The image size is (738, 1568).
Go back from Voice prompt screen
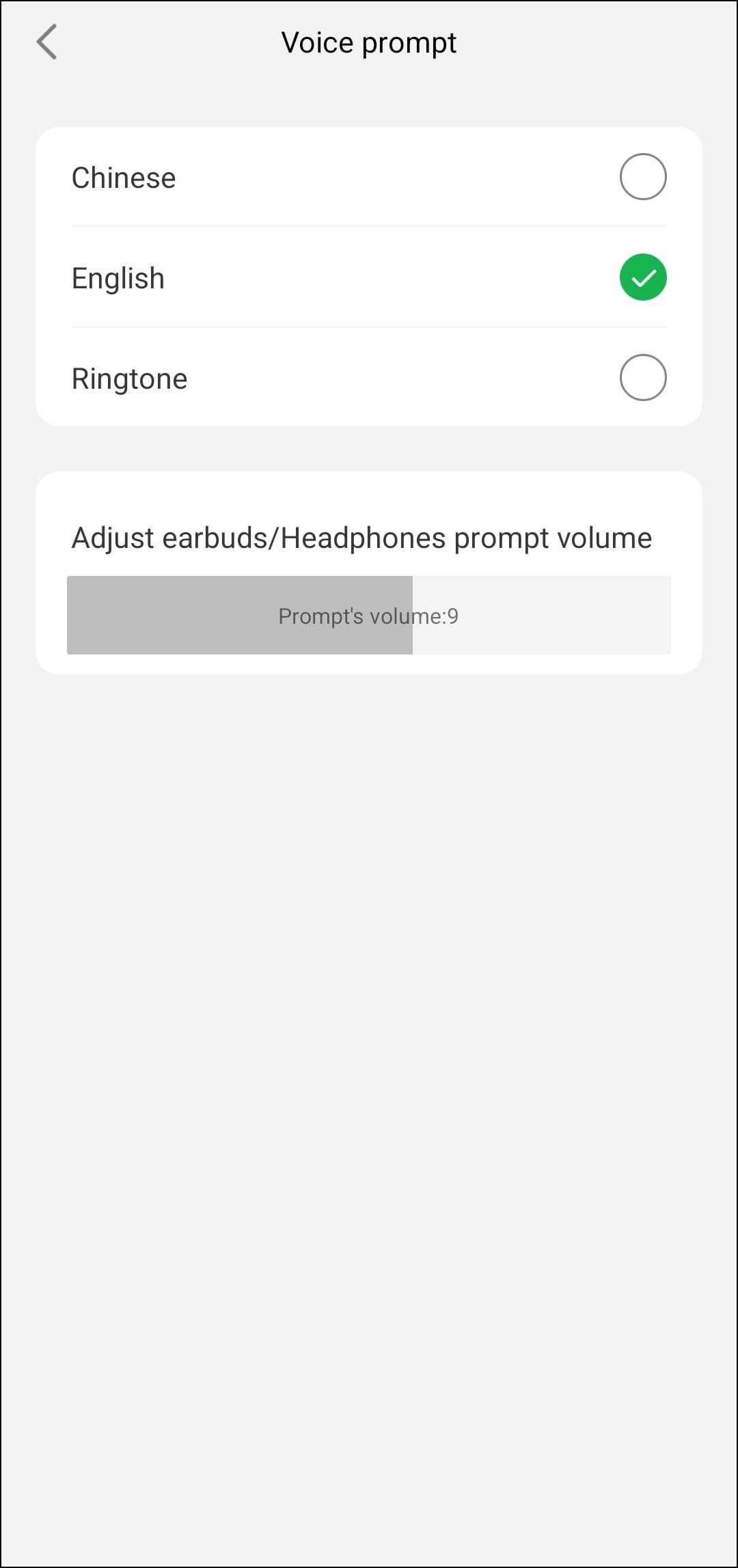tap(46, 42)
